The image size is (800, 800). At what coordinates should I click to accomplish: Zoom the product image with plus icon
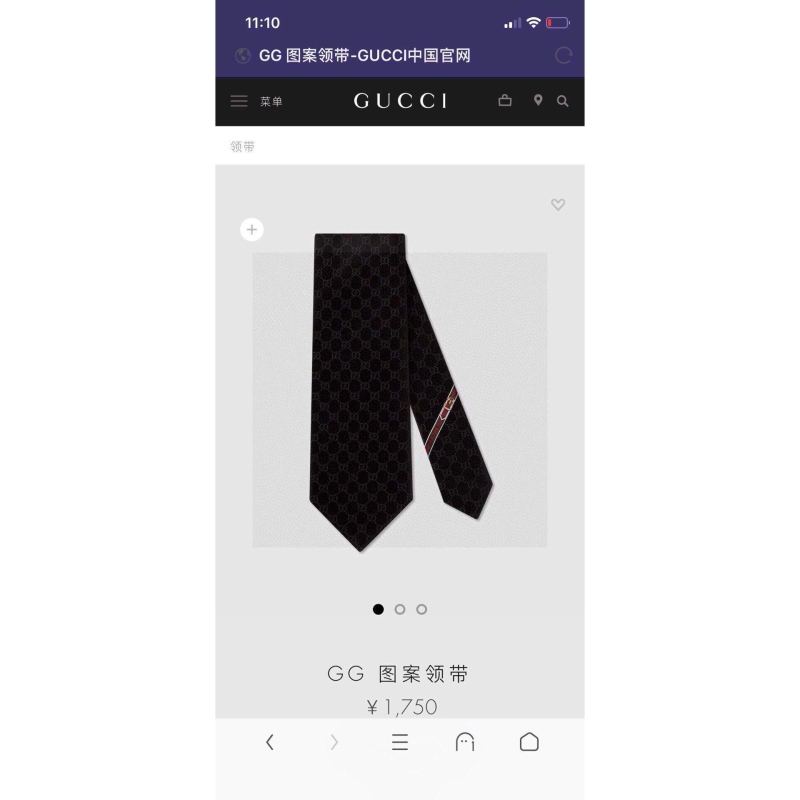pyautogui.click(x=252, y=230)
